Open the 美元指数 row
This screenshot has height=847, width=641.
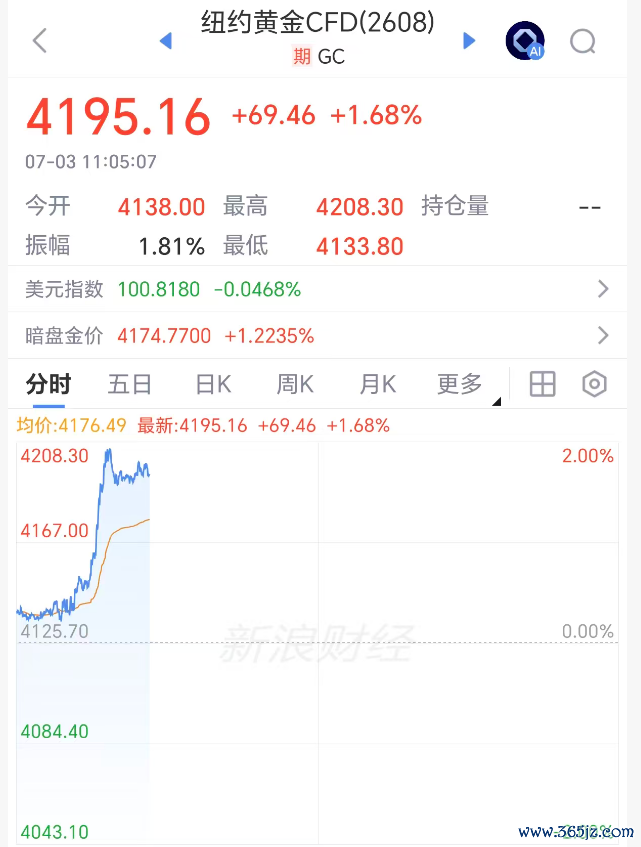click(318, 289)
